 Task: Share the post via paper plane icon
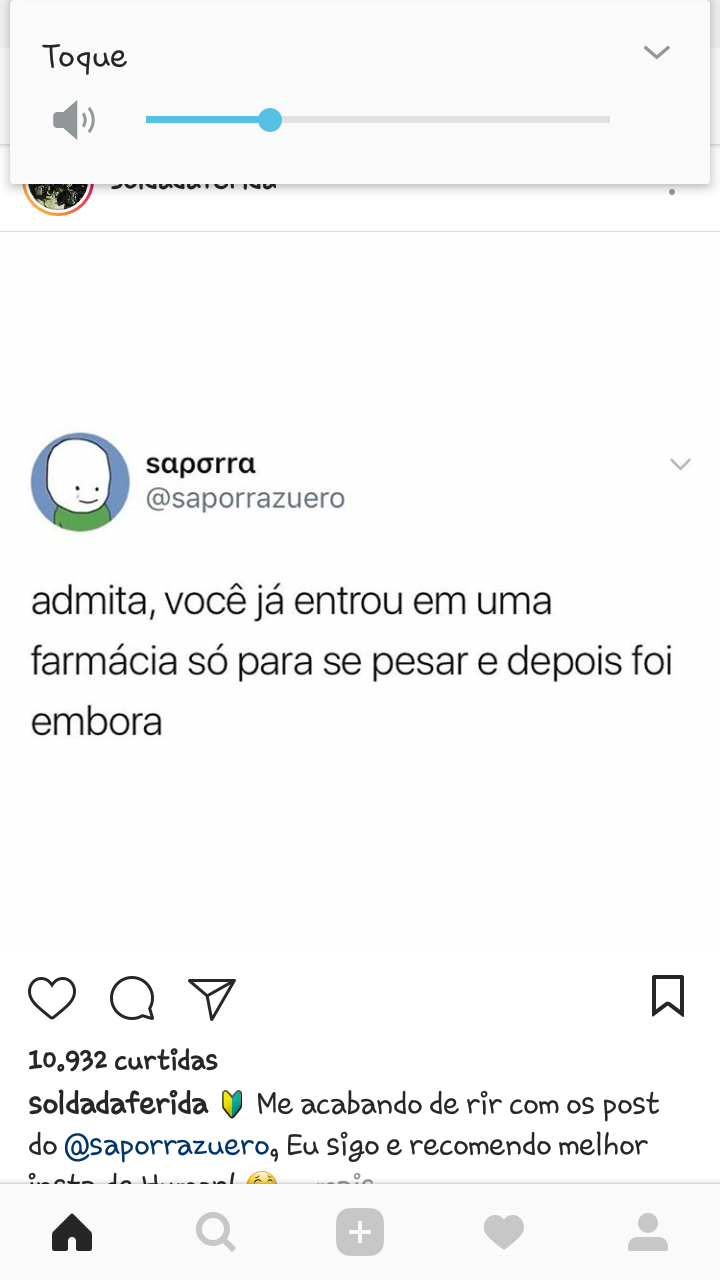[211, 998]
